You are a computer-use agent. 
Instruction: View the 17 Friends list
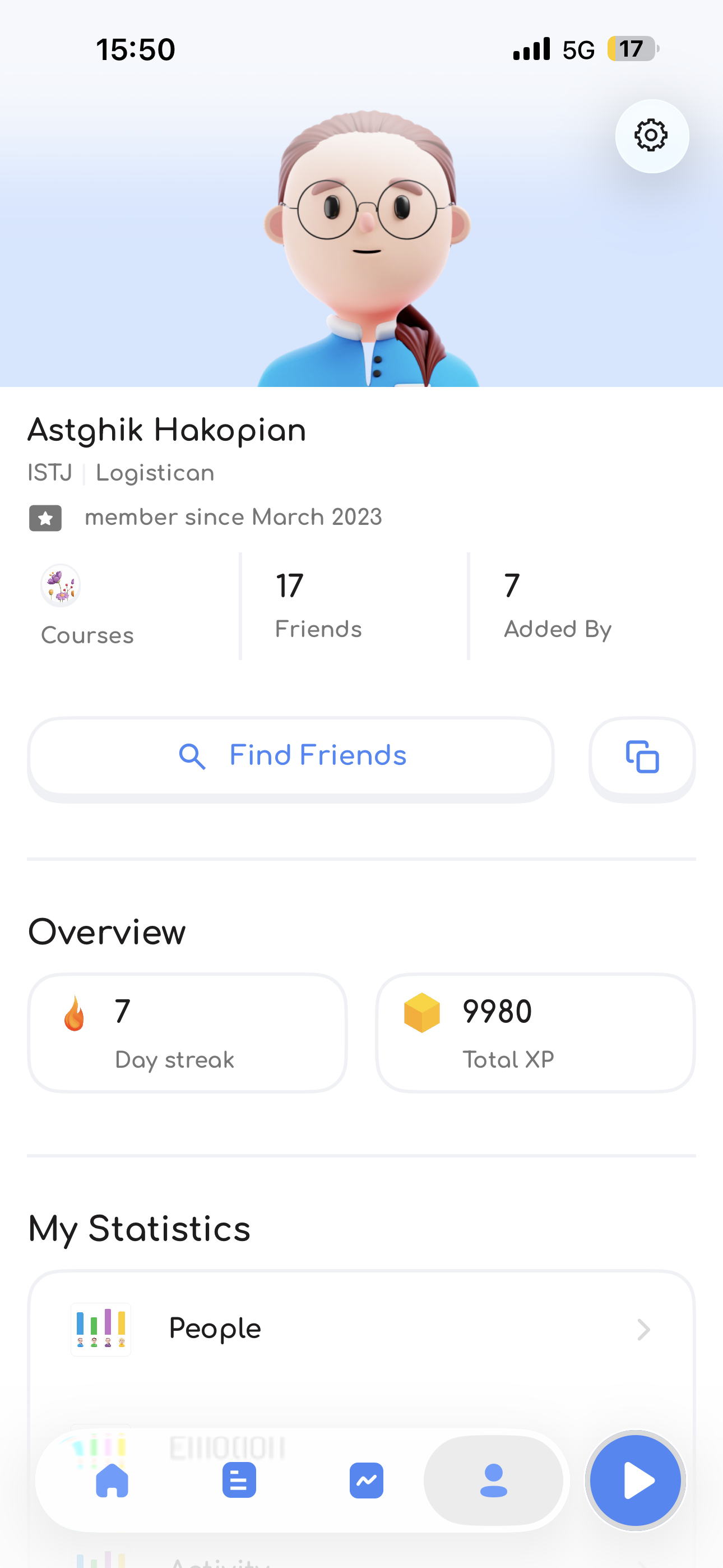[x=318, y=606]
